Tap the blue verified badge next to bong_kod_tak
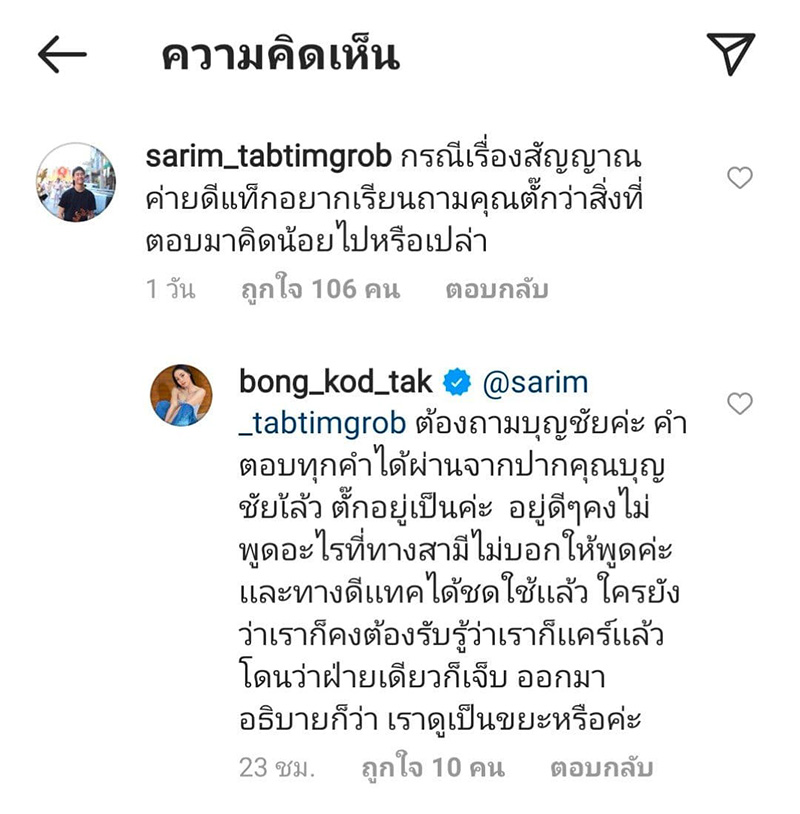This screenshot has width=800, height=814. (x=455, y=381)
